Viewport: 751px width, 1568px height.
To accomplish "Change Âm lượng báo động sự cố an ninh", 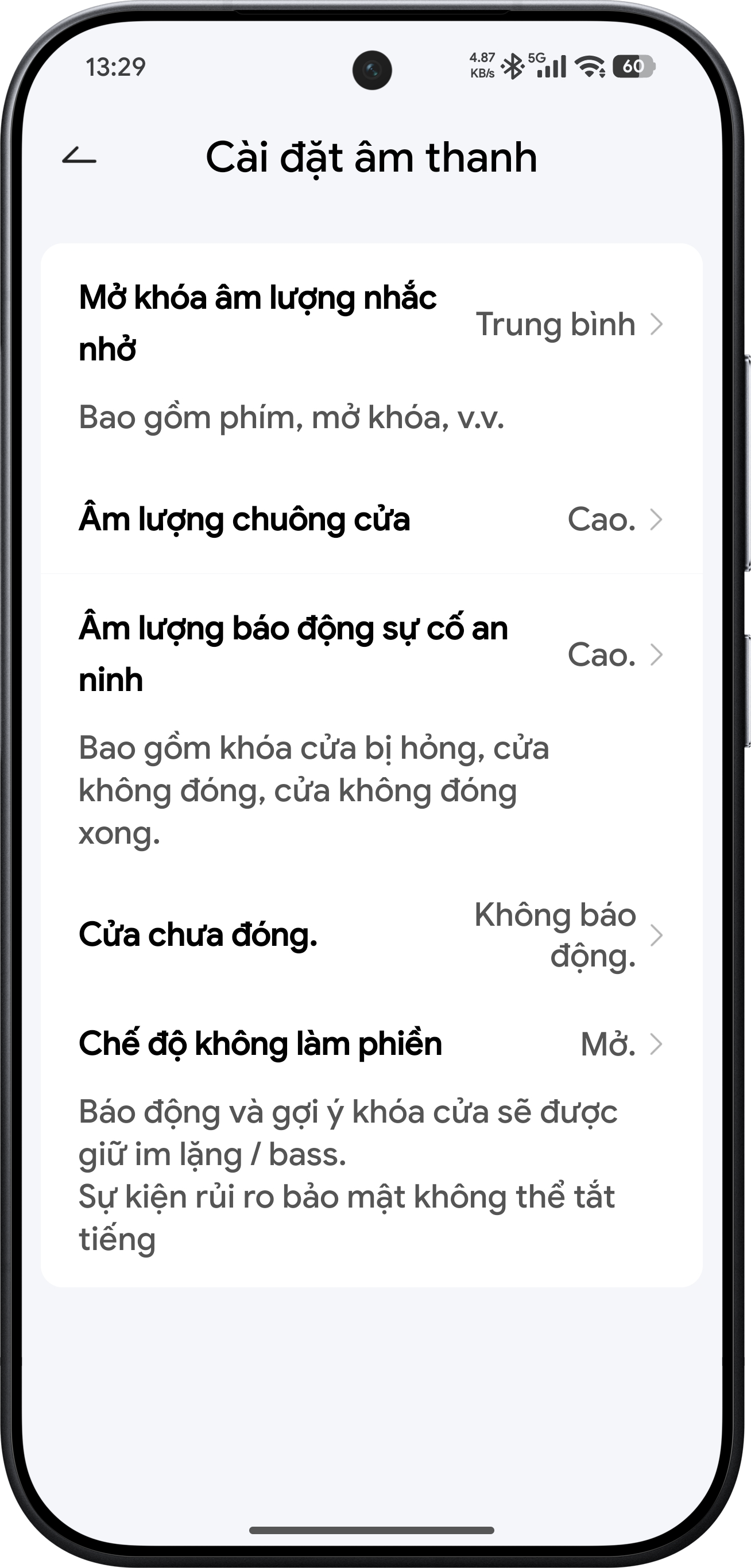I will 371,654.
